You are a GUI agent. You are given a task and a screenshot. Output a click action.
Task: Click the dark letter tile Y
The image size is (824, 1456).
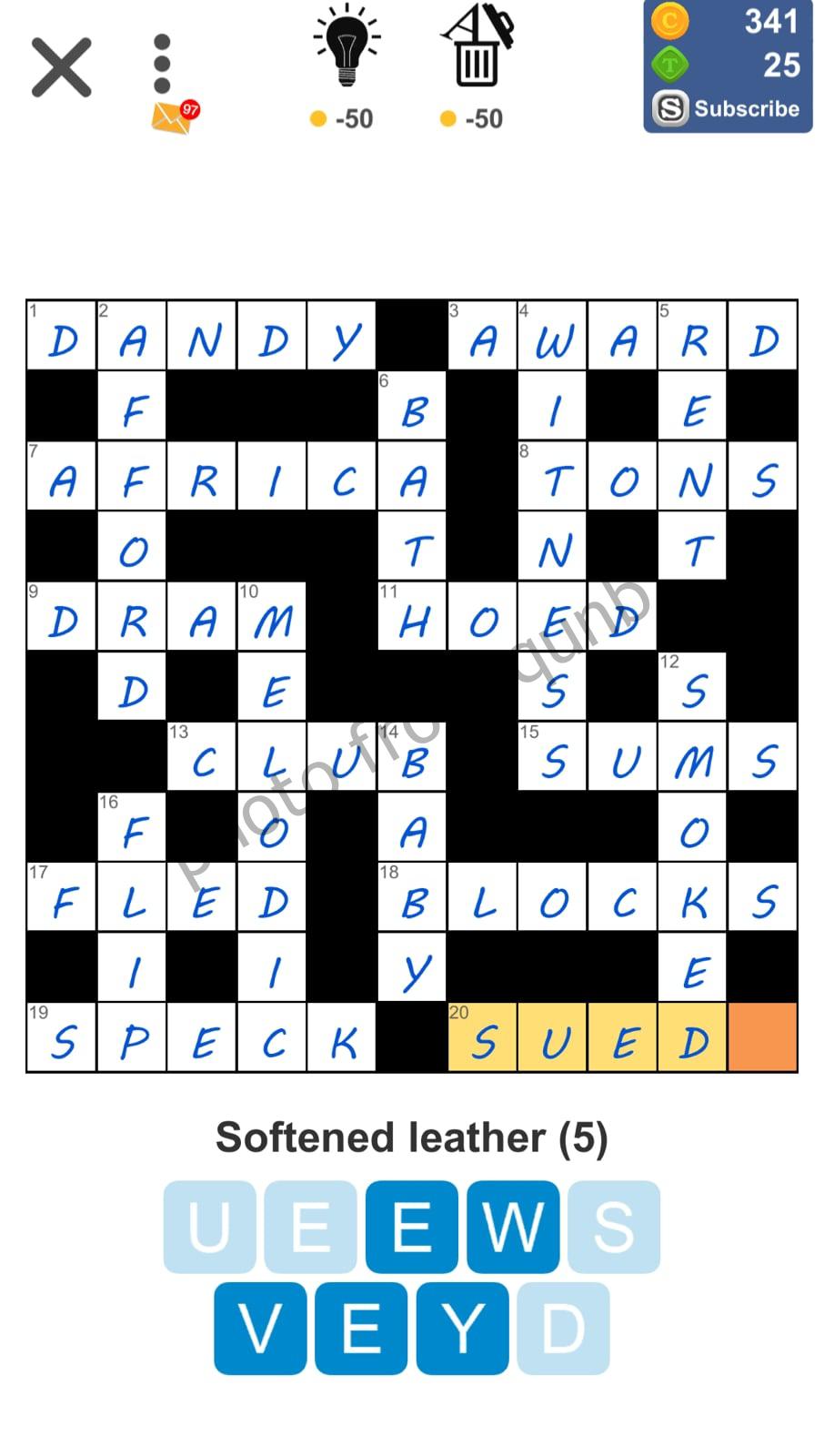point(460,1327)
